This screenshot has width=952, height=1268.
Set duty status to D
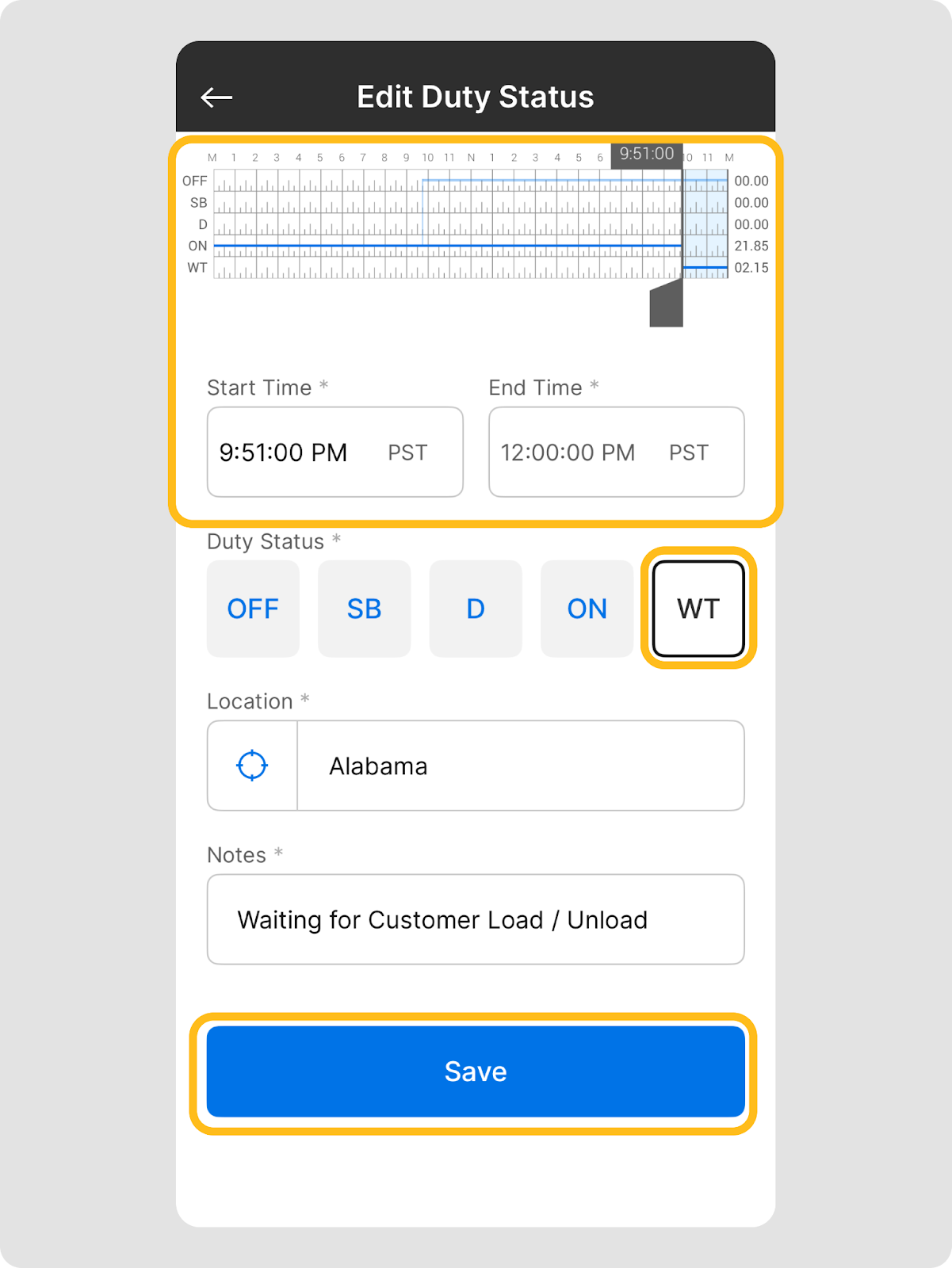pos(476,609)
